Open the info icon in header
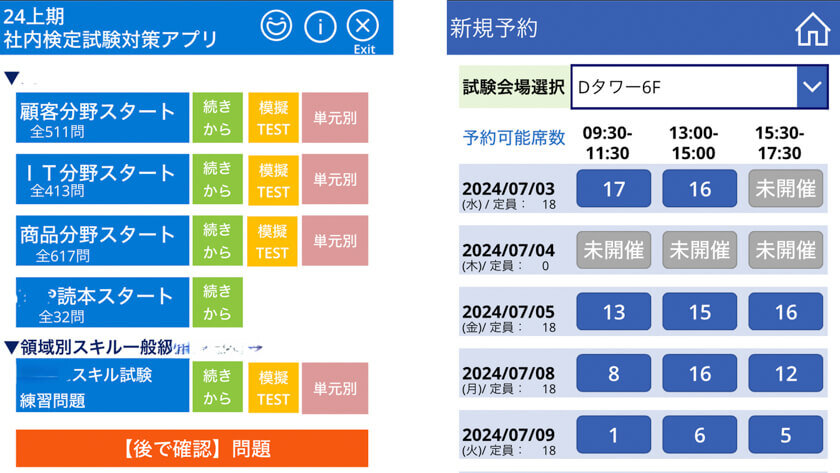Viewport: 840px width, 473px height. [x=320, y=27]
